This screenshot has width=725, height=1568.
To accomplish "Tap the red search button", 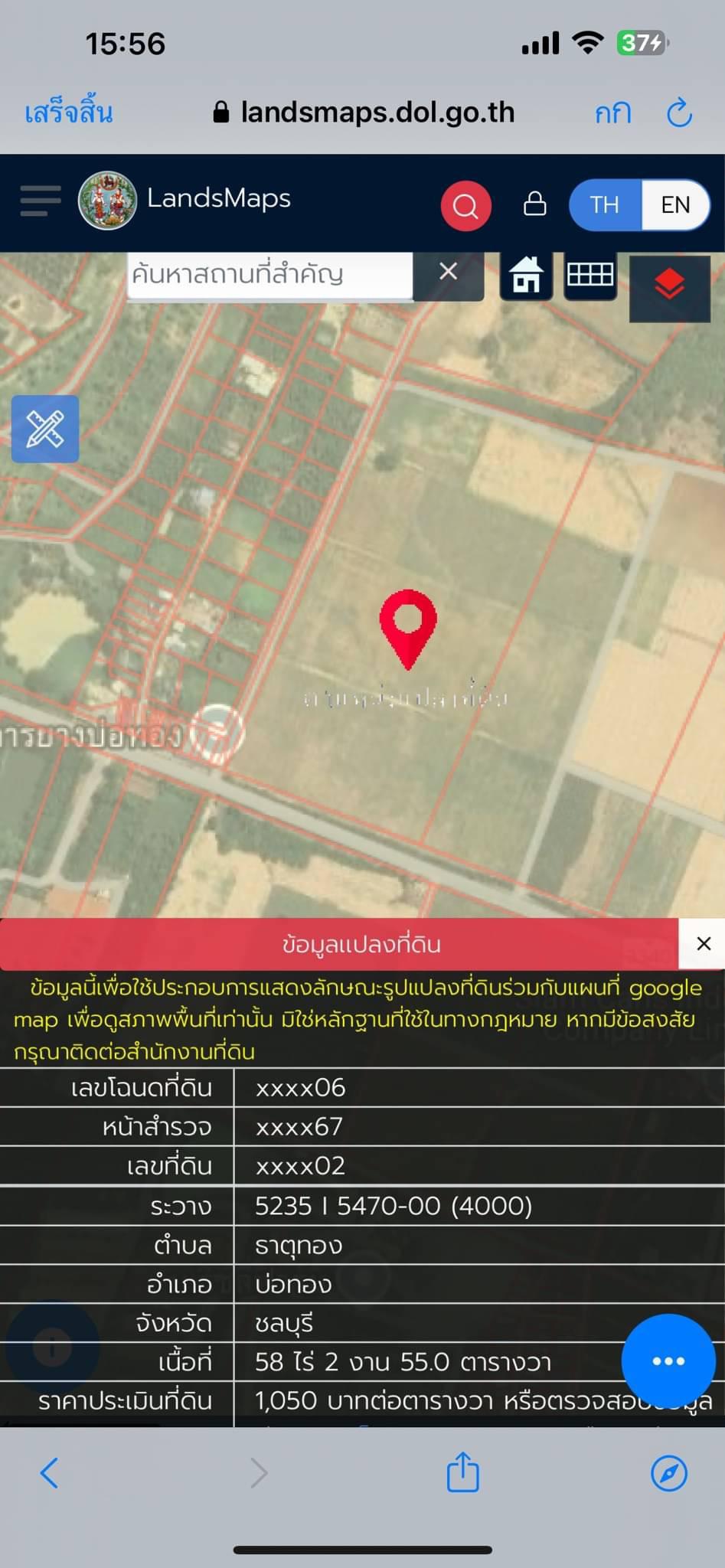I will click(465, 205).
